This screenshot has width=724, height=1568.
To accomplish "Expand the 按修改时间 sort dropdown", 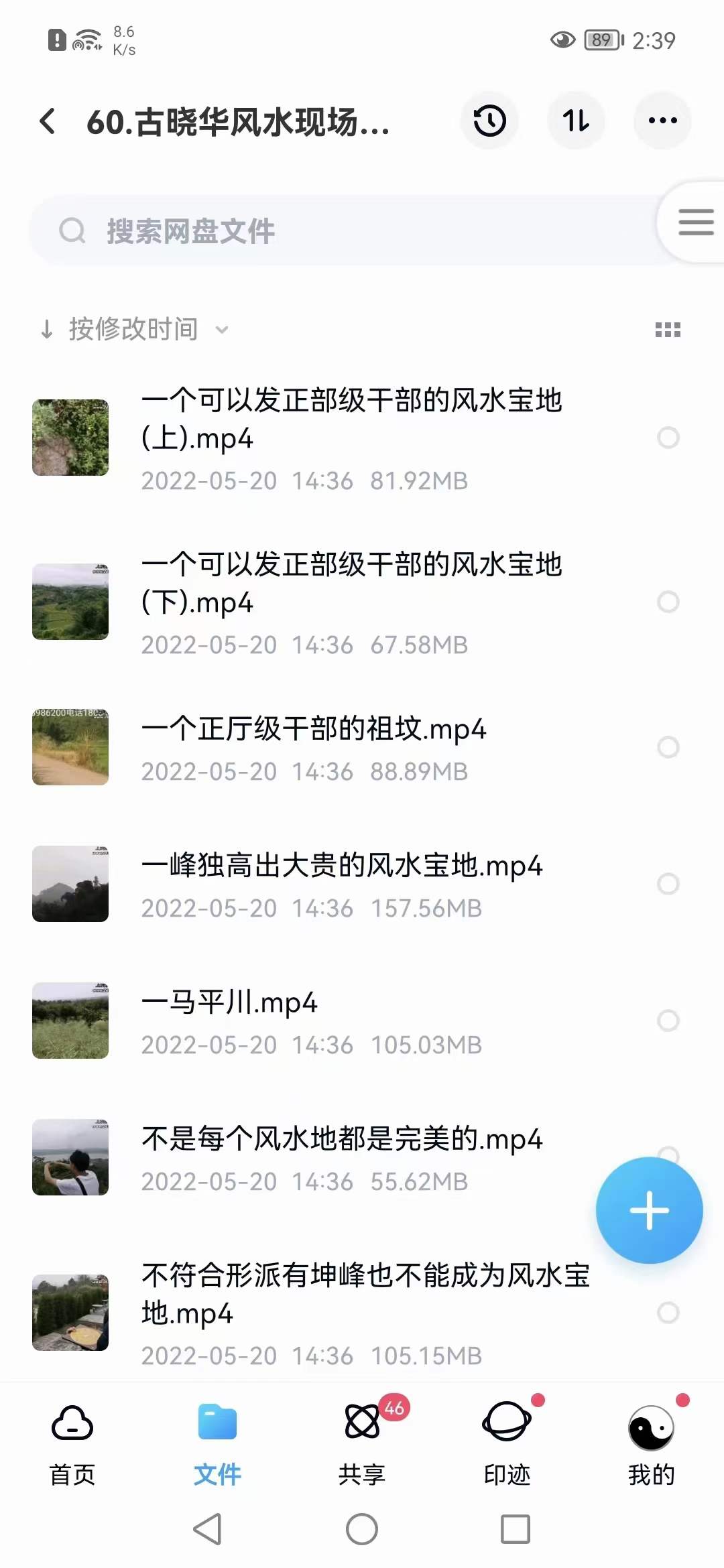I will 134,328.
